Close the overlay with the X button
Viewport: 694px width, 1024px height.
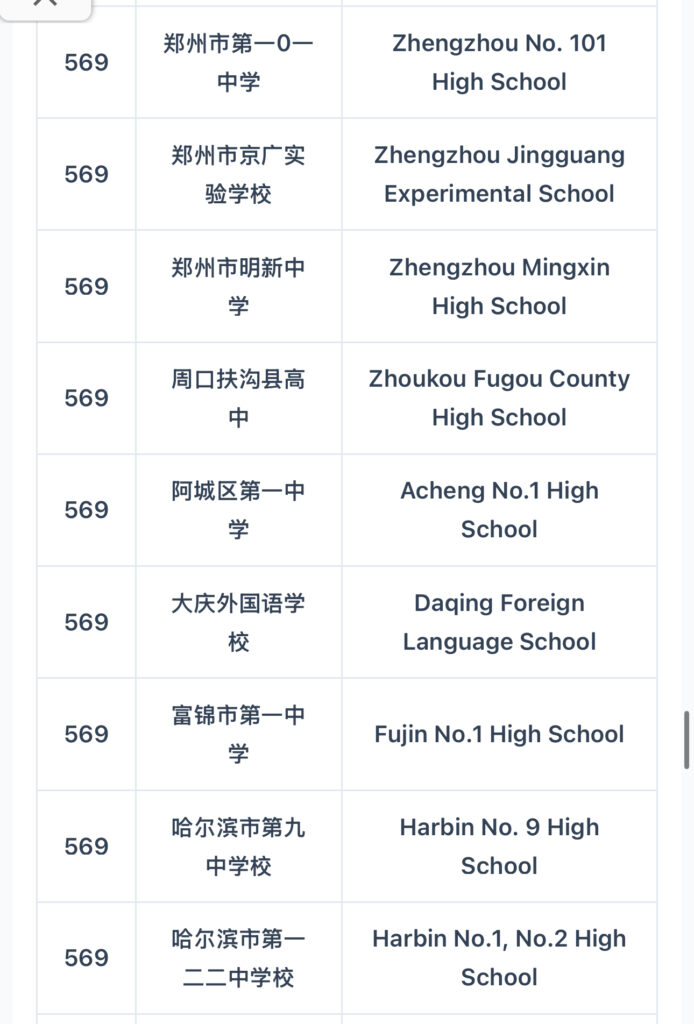pyautogui.click(x=45, y=3)
